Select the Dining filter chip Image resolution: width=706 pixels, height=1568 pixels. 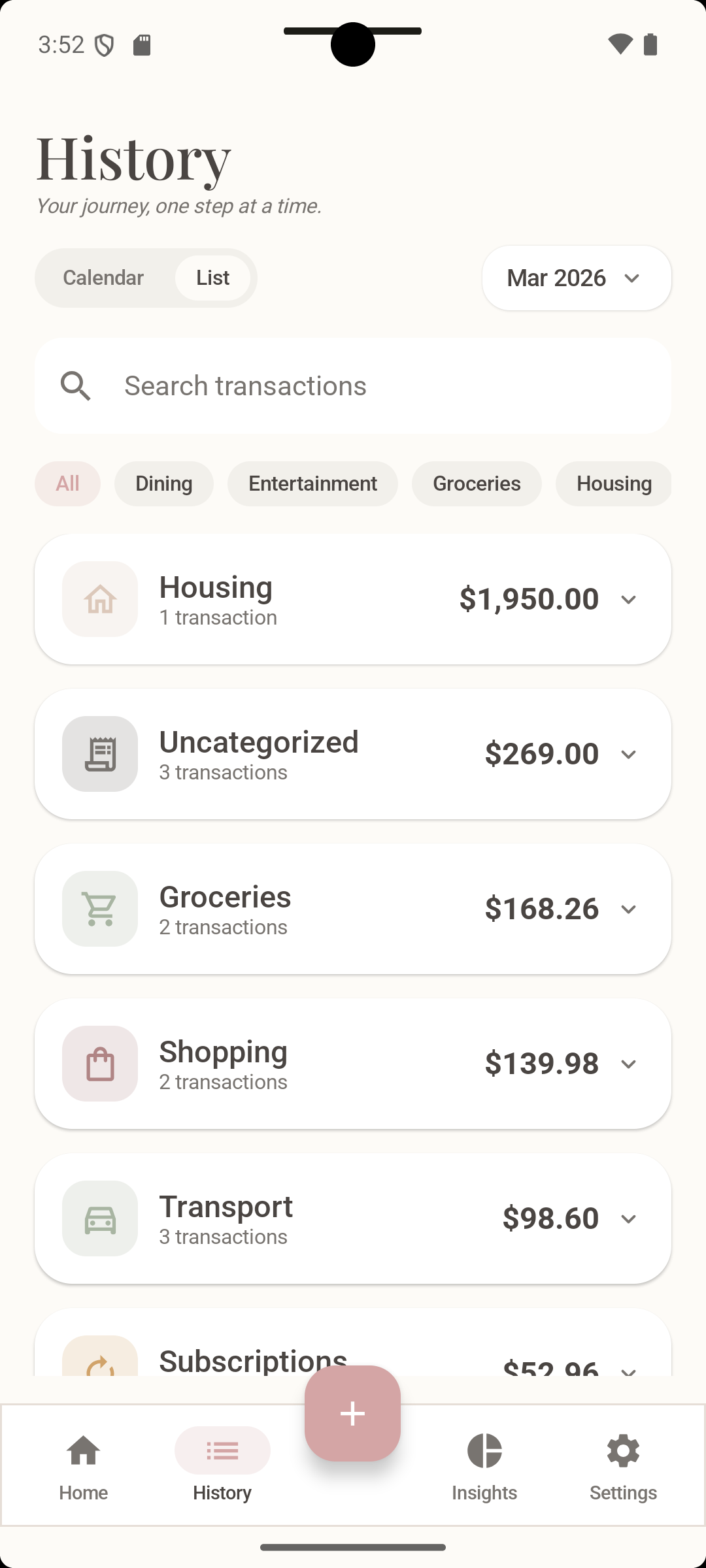[163, 483]
